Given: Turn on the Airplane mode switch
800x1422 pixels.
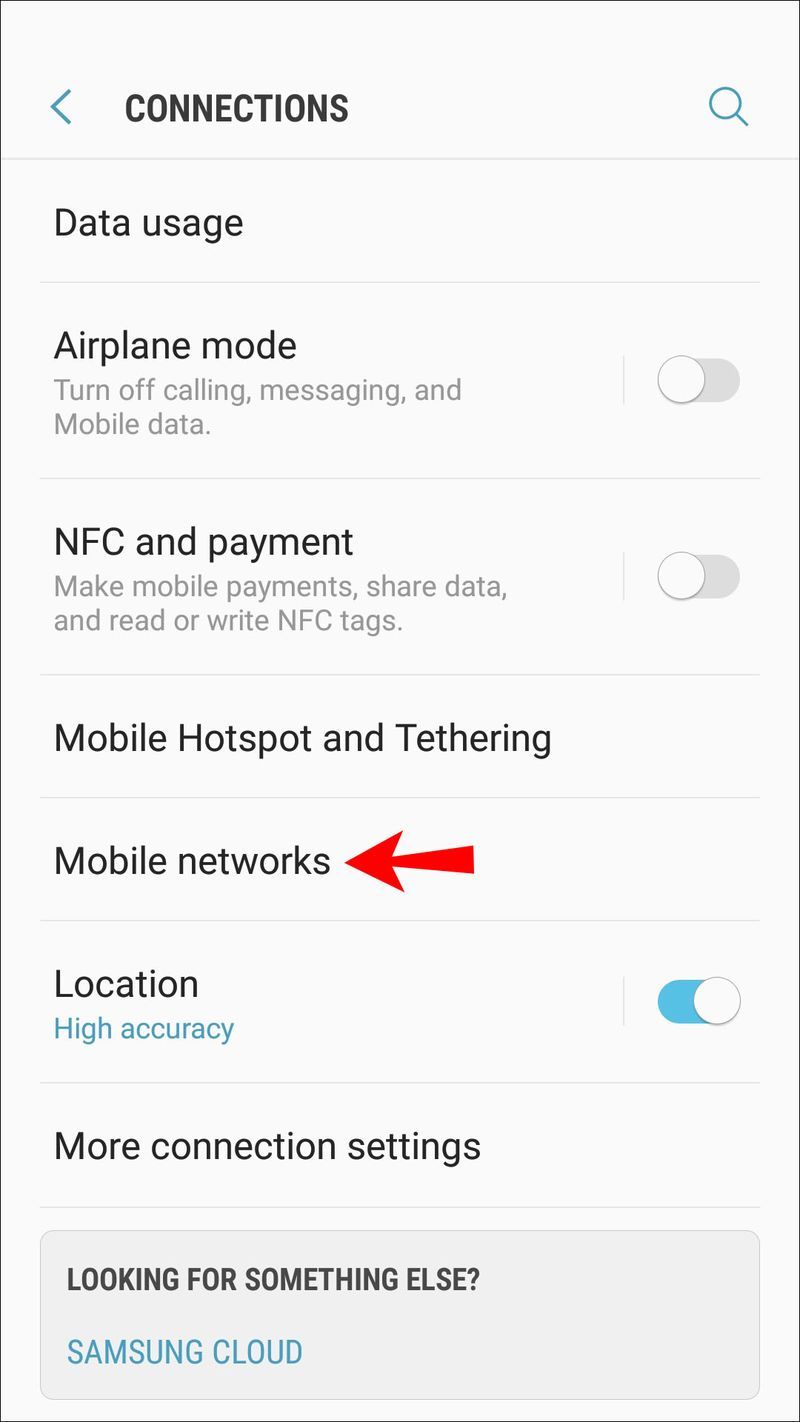Looking at the screenshot, I should (698, 381).
